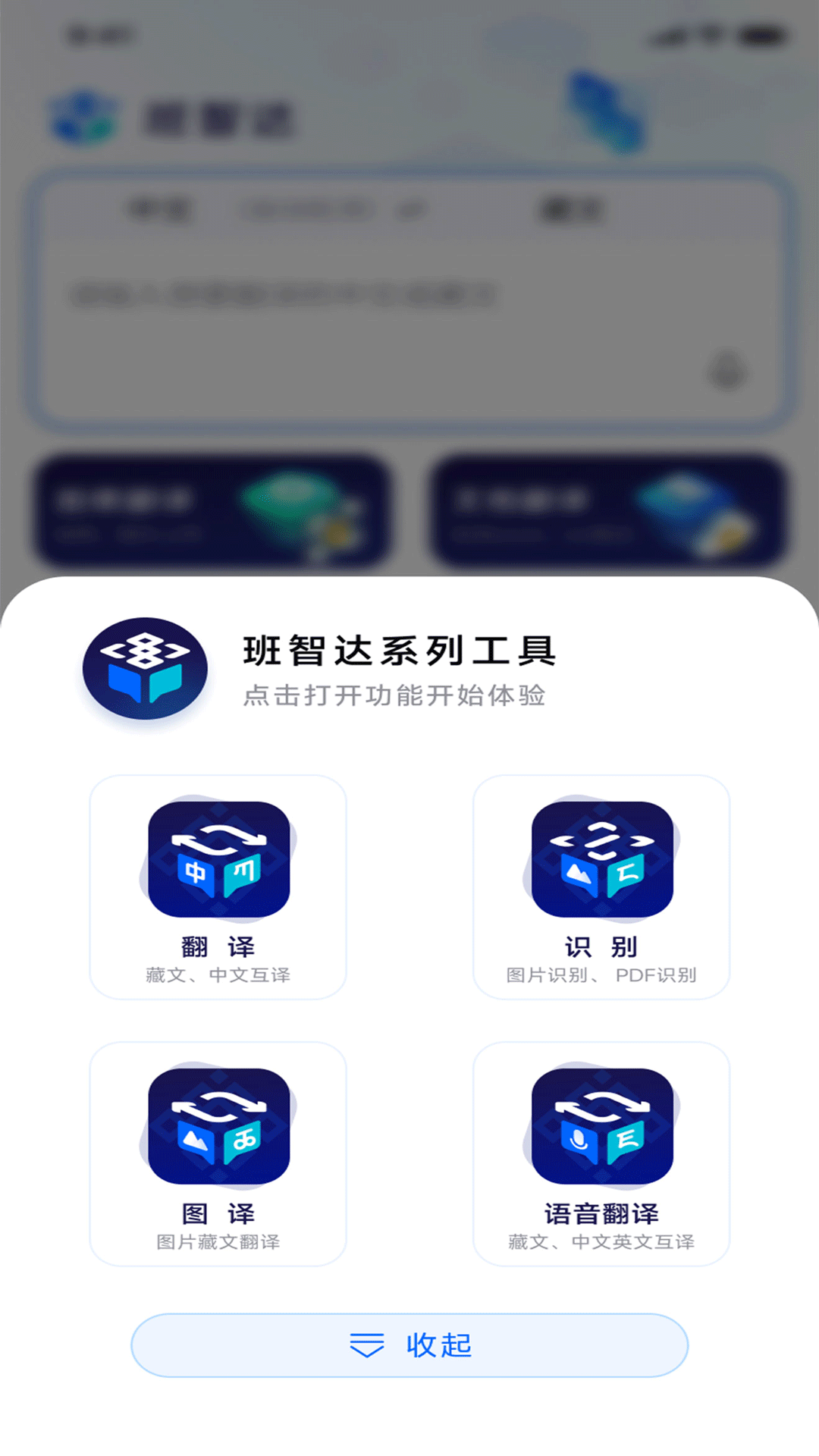Click the caption 图片藏文翻译 under 图译
Image resolution: width=819 pixels, height=1456 pixels.
218,1242
